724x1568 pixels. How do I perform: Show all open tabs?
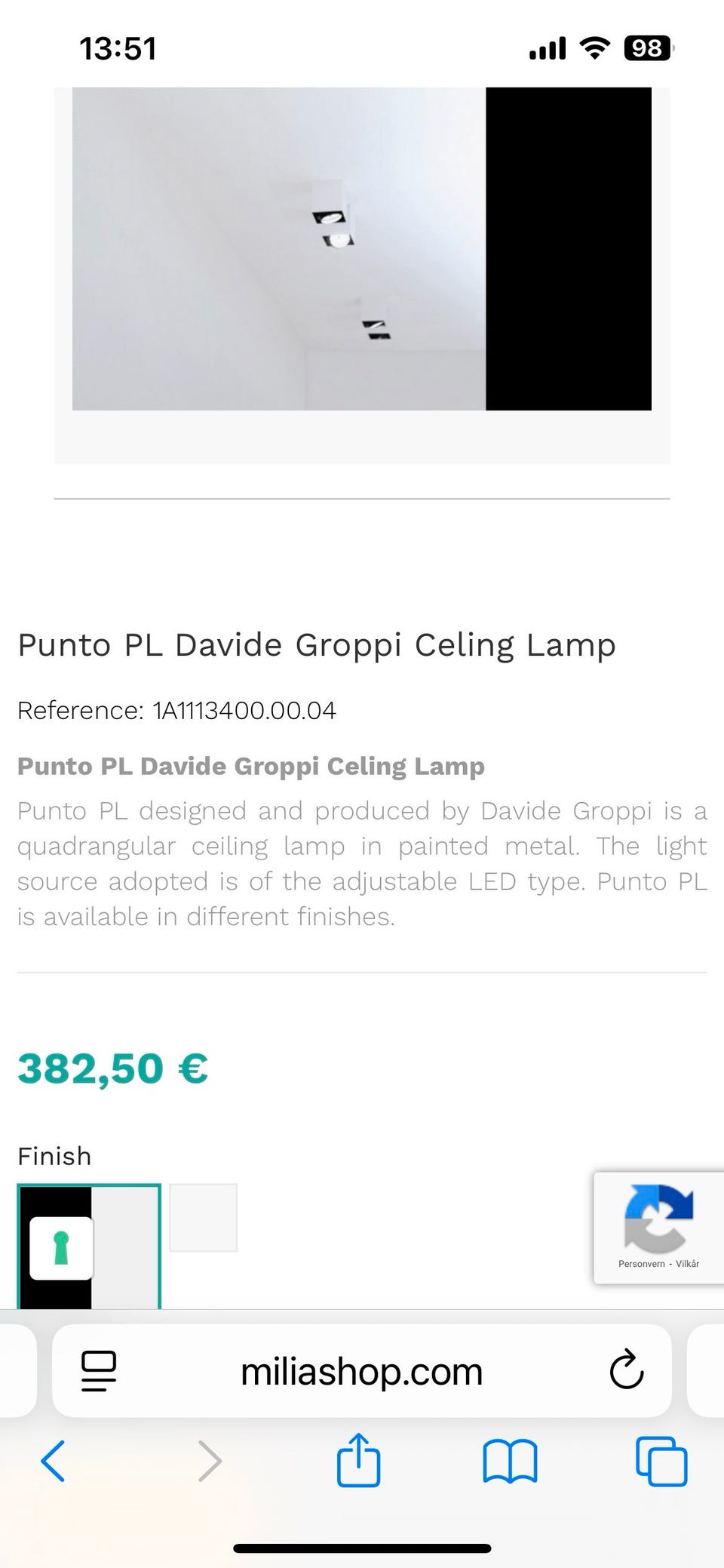pyautogui.click(x=661, y=1461)
